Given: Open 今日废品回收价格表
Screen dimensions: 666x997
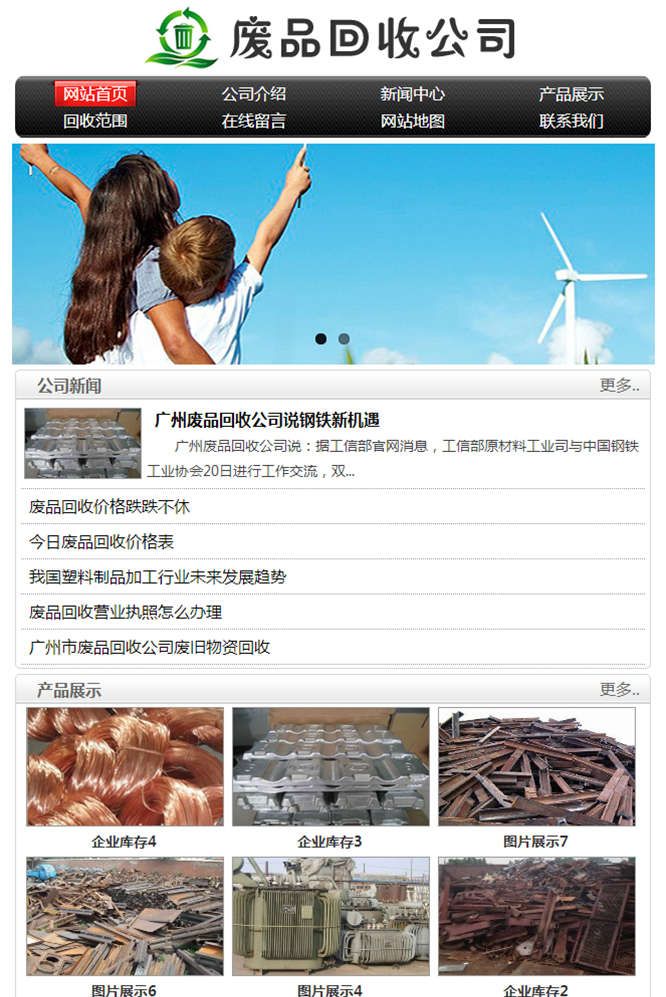Looking at the screenshot, I should click(101, 542).
